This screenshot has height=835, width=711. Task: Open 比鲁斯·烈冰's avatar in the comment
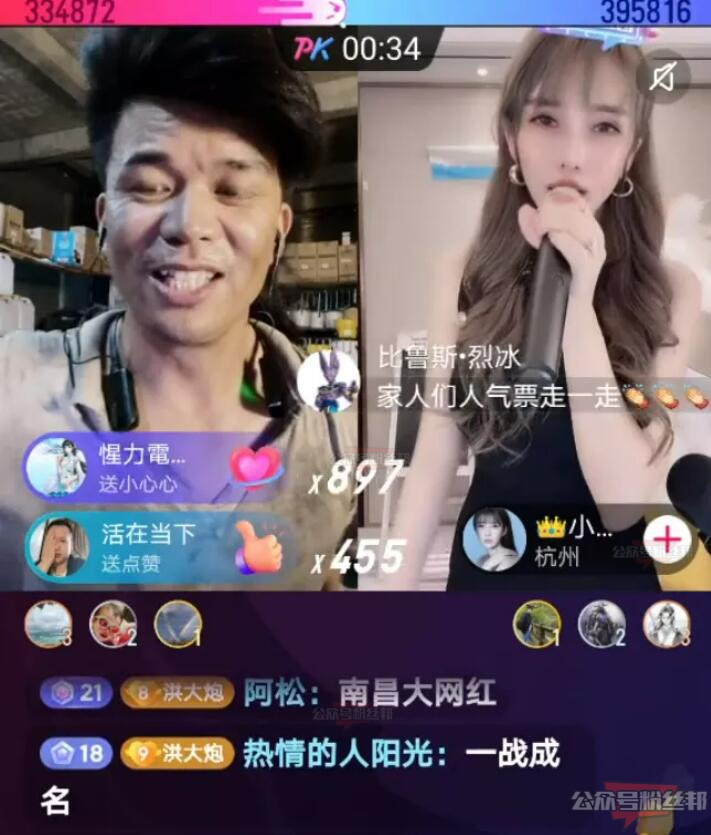click(x=328, y=382)
